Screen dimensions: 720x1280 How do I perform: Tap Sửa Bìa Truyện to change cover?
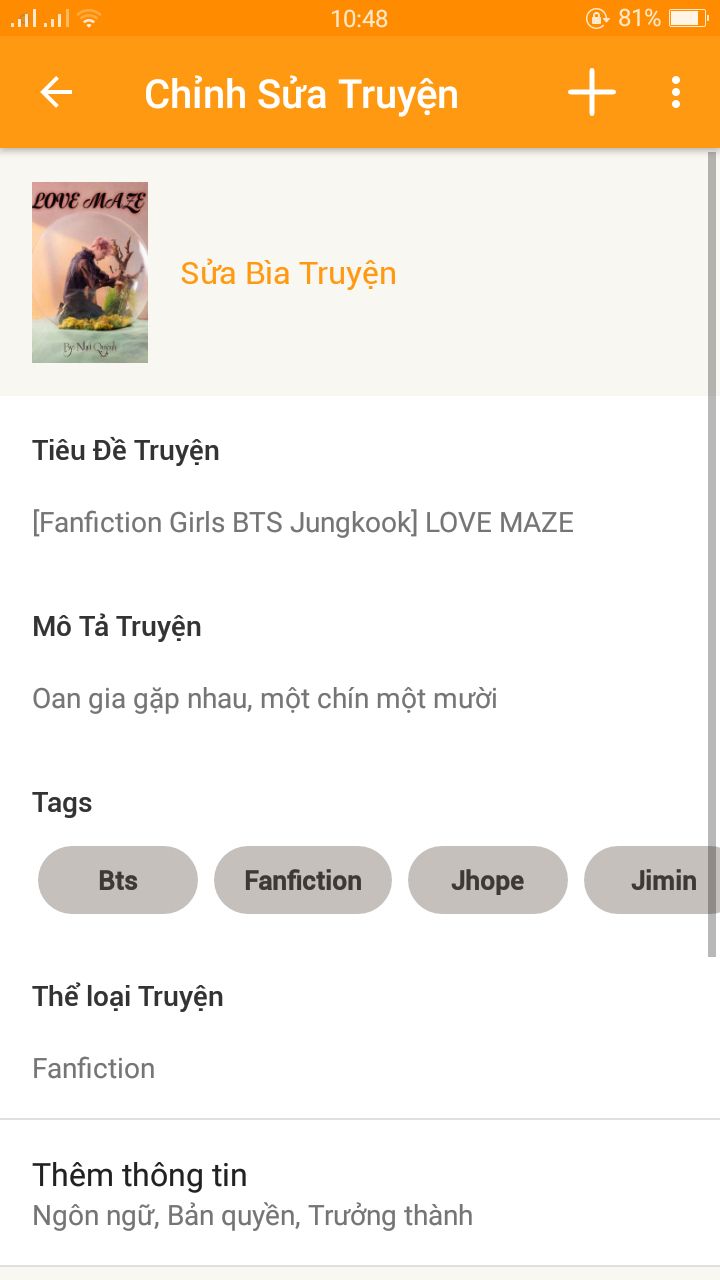click(x=288, y=273)
